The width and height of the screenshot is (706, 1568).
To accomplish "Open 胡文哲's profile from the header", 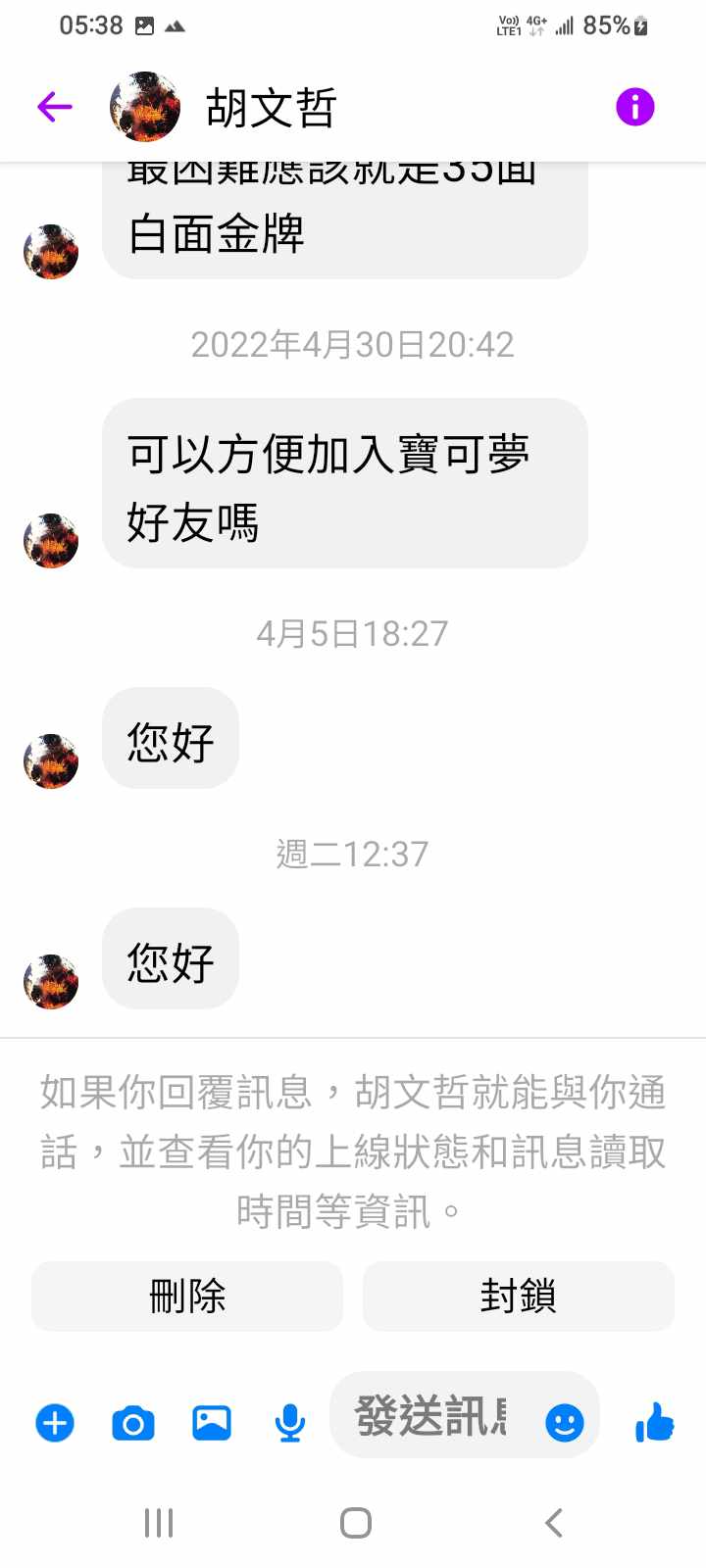I will pos(271,107).
